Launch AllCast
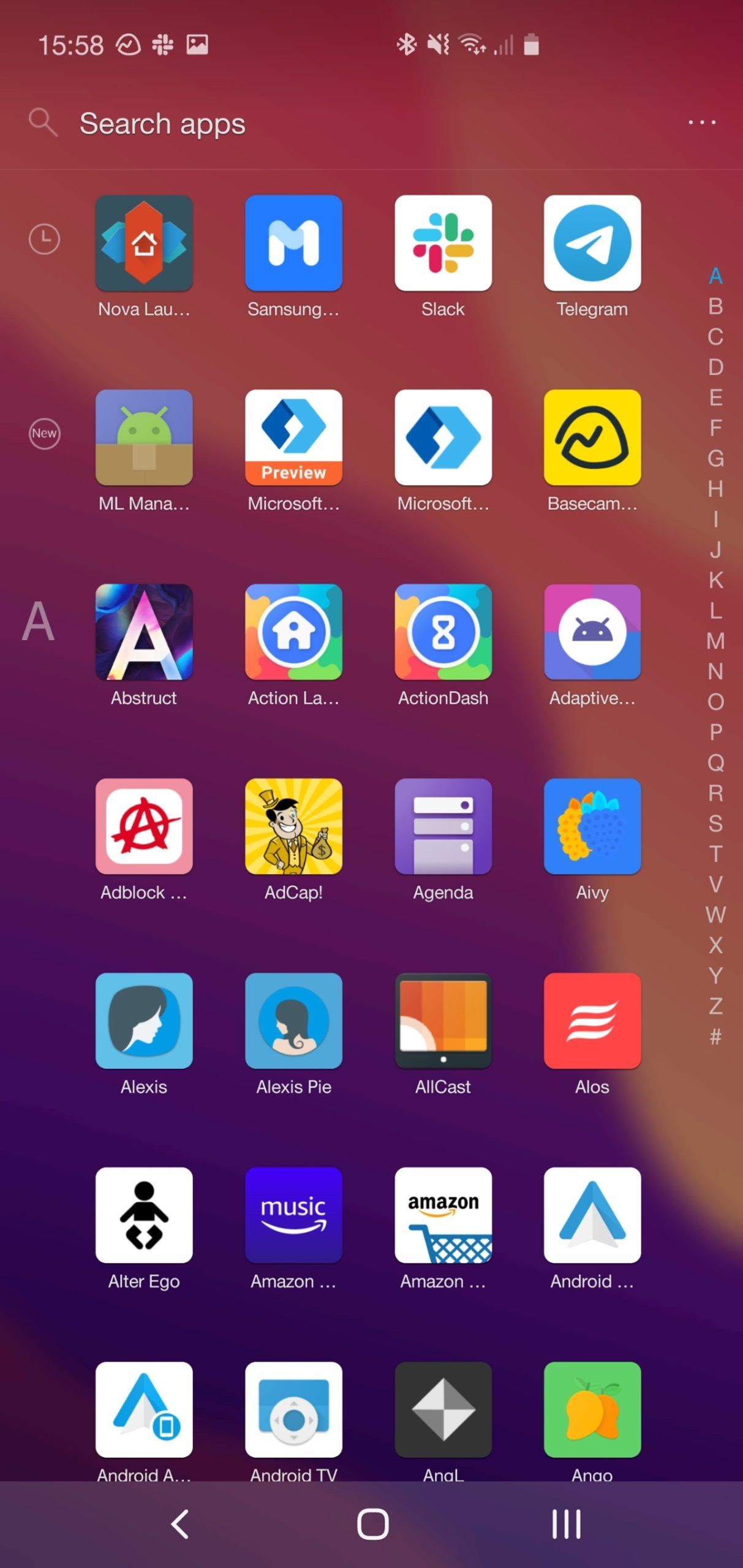Screen dimensions: 743x1568 coord(443,1022)
